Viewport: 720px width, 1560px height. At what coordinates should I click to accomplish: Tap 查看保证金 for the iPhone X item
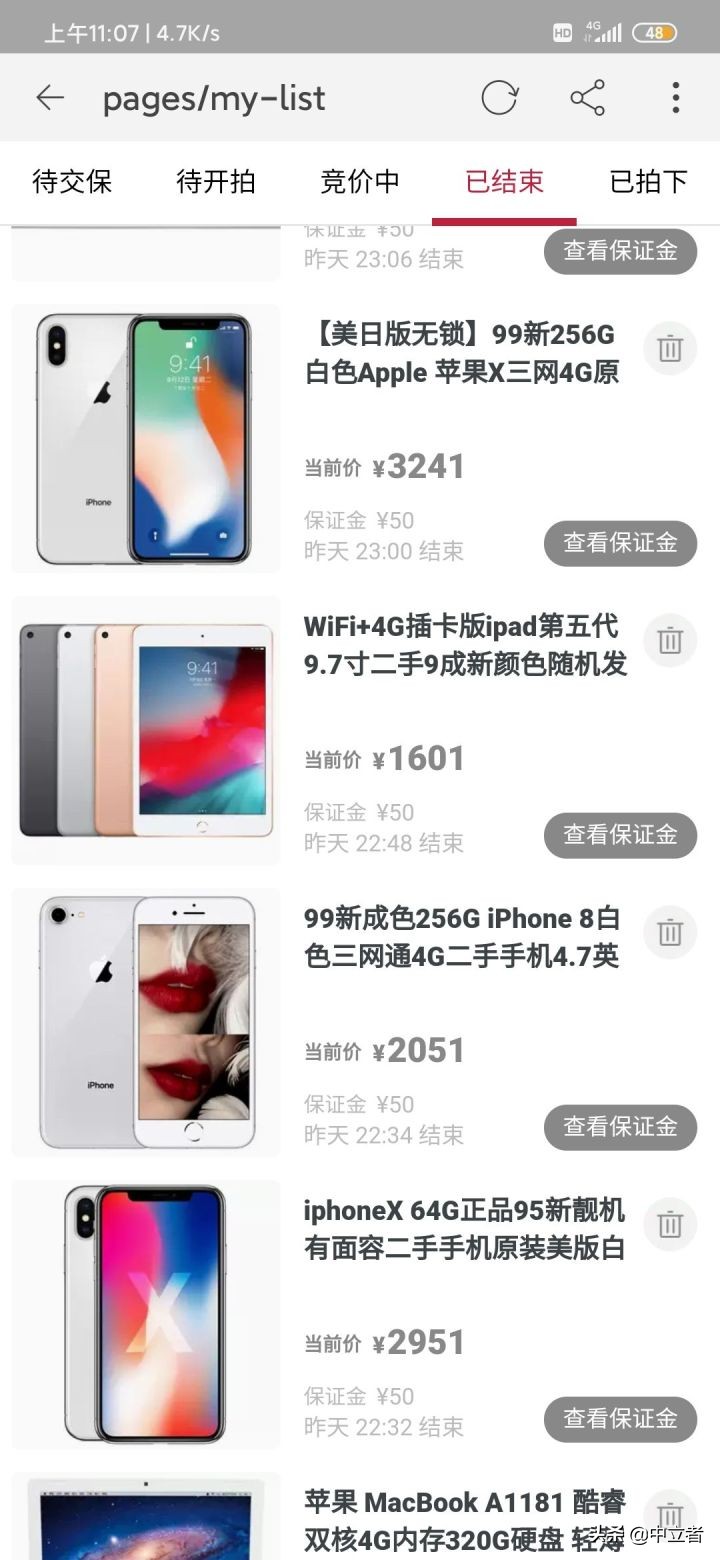[x=620, y=544]
